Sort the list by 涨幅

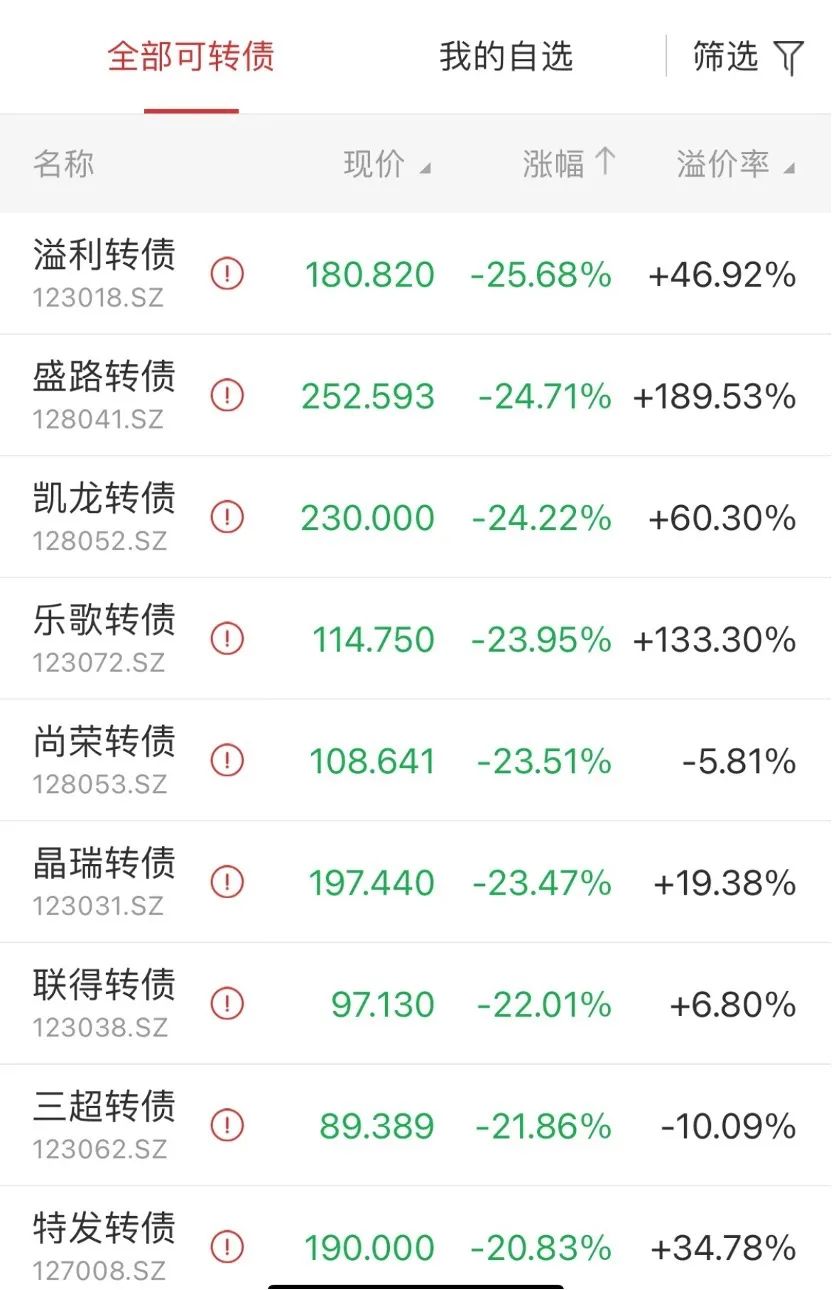(568, 164)
